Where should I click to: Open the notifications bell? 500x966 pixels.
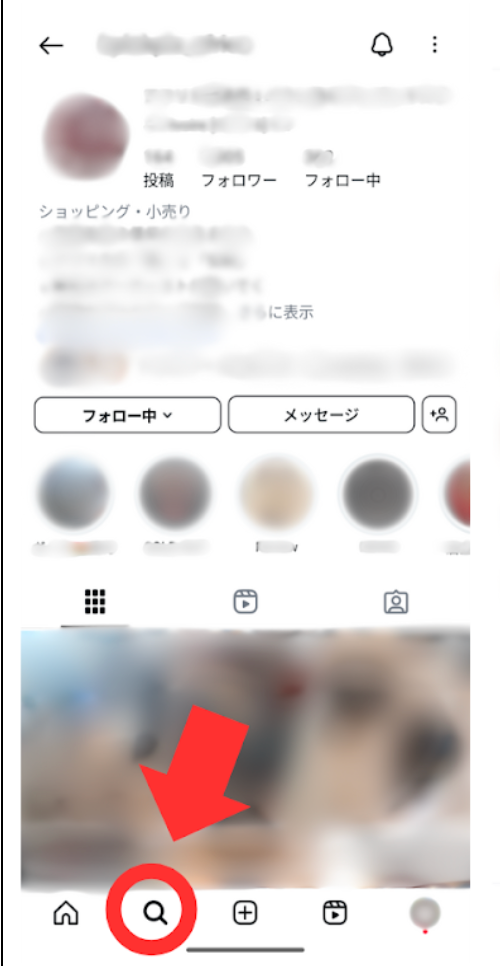point(382,45)
